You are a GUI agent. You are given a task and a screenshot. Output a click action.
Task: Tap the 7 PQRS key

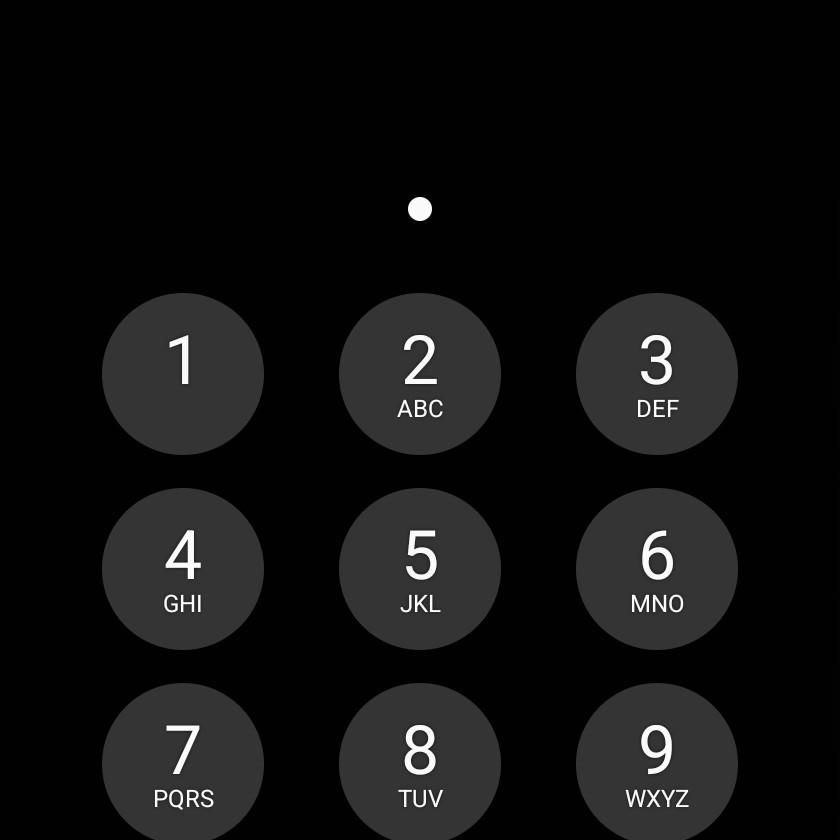(x=183, y=763)
